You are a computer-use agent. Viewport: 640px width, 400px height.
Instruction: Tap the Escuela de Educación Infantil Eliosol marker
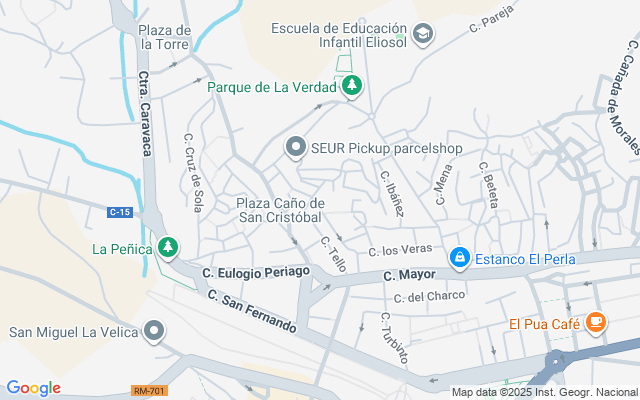point(424,35)
